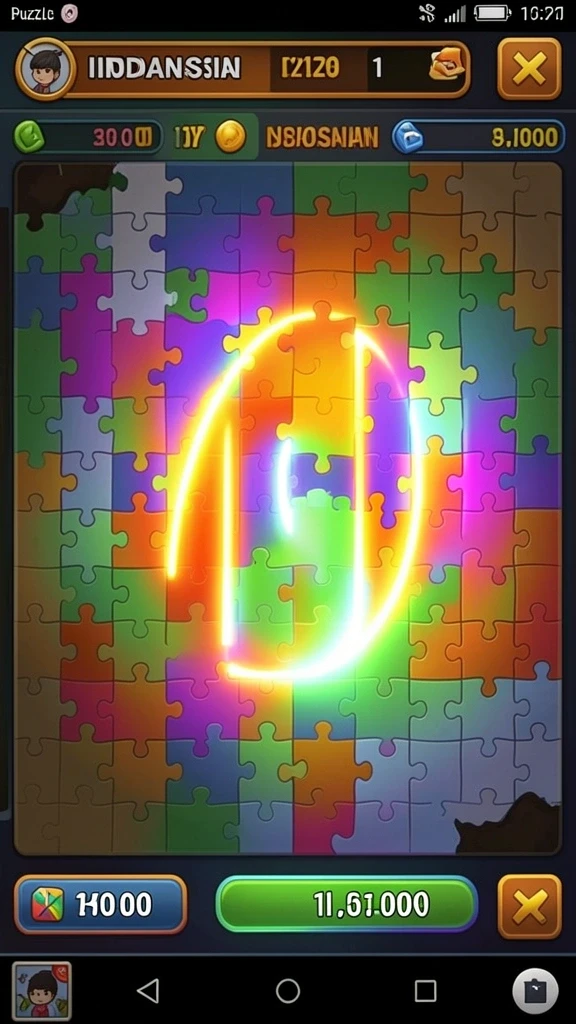
Task: Open the player avatar profile in the header
Action: coord(46,69)
